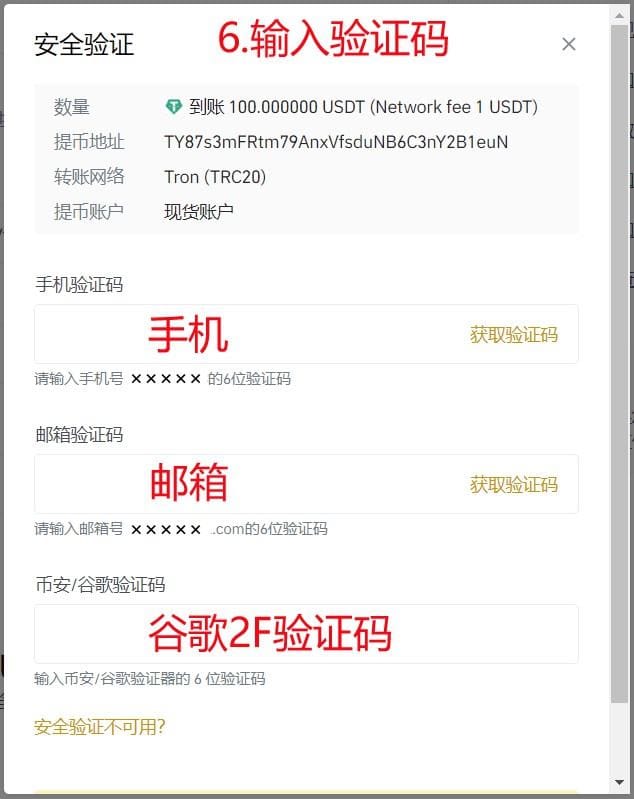634x799 pixels.
Task: Open the 安全验证不可用? help link
Action: click(x=100, y=727)
